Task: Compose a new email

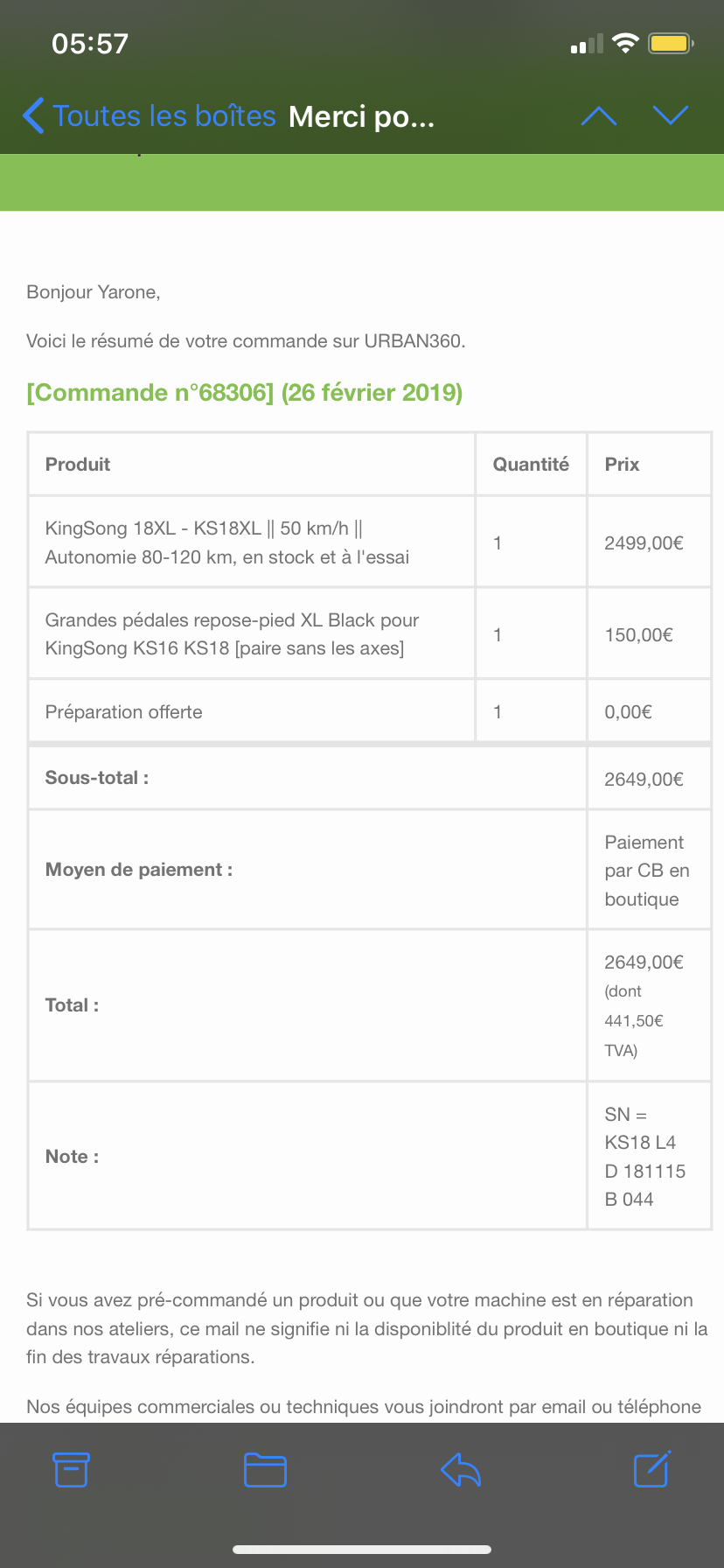Action: point(652,1469)
